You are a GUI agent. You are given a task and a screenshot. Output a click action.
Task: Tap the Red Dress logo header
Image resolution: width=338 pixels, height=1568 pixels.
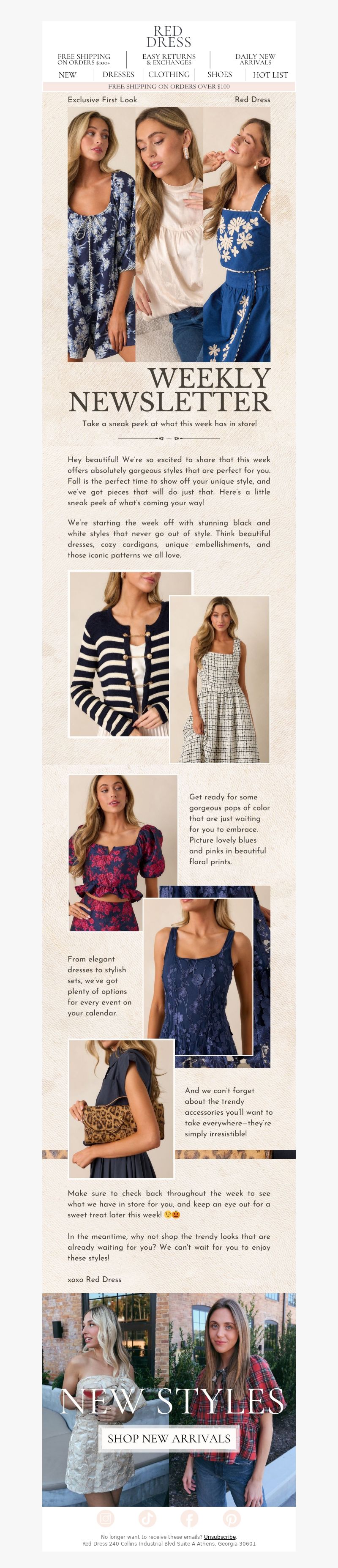169,36
